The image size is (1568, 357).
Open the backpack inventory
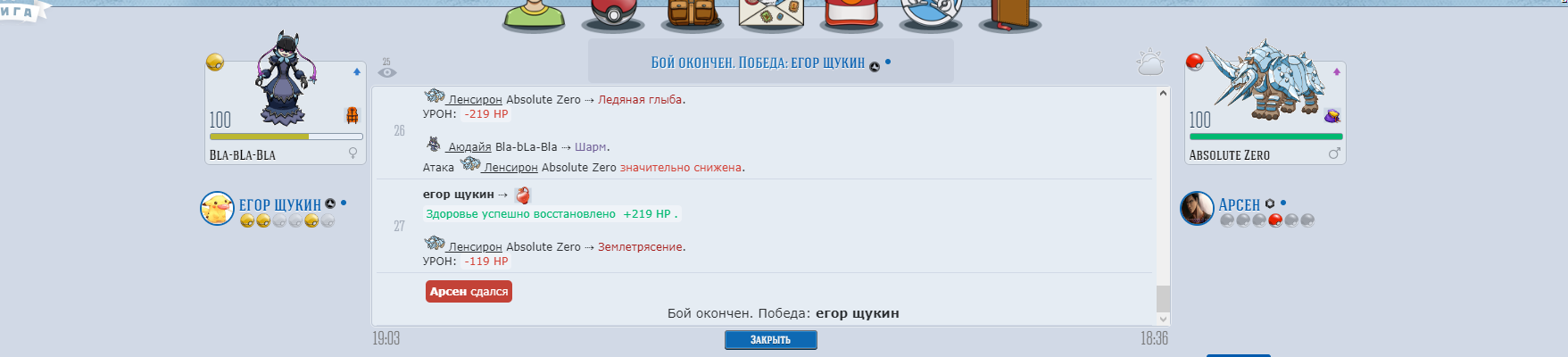pos(692,13)
